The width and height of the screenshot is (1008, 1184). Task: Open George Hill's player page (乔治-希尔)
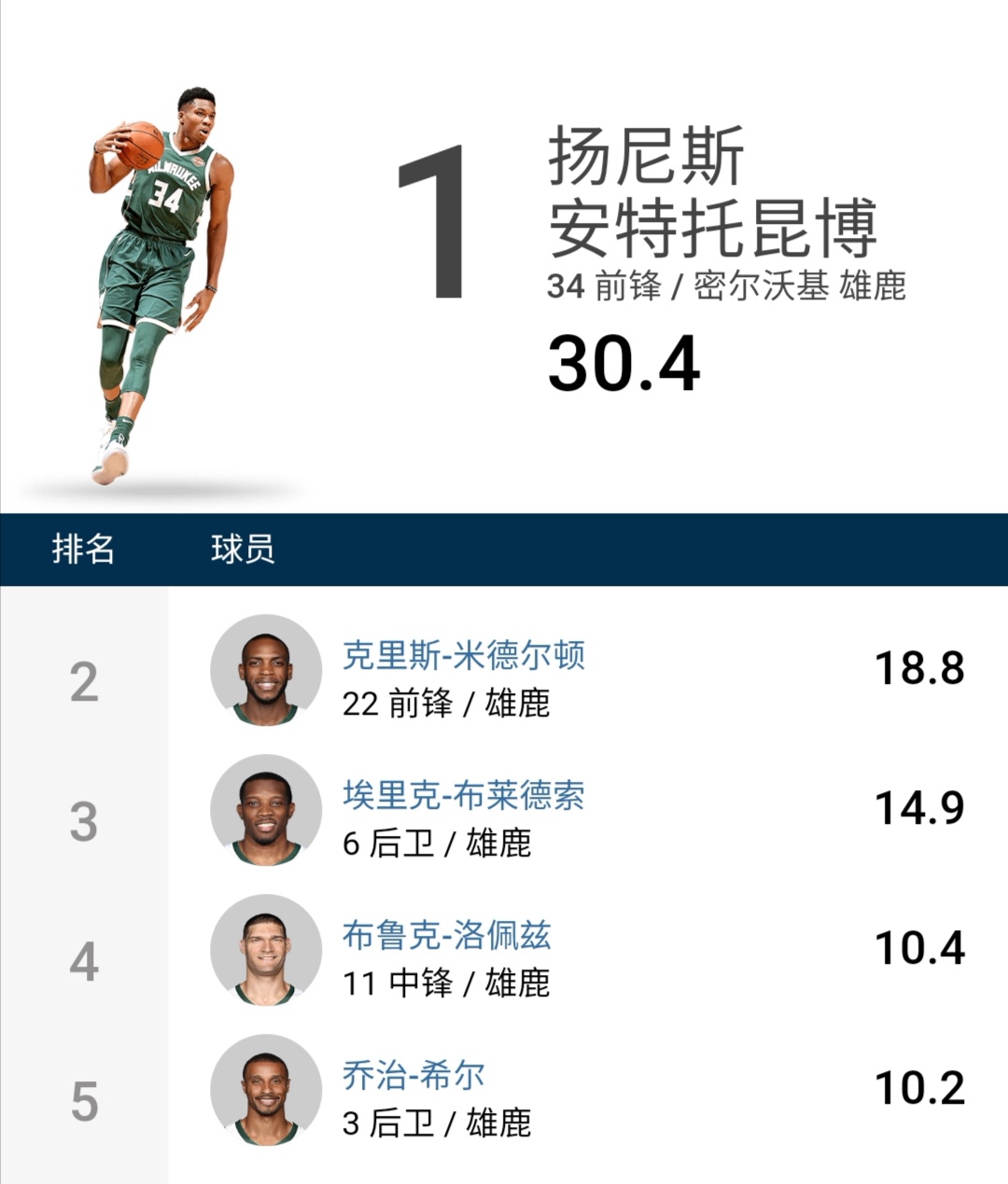coord(413,1075)
